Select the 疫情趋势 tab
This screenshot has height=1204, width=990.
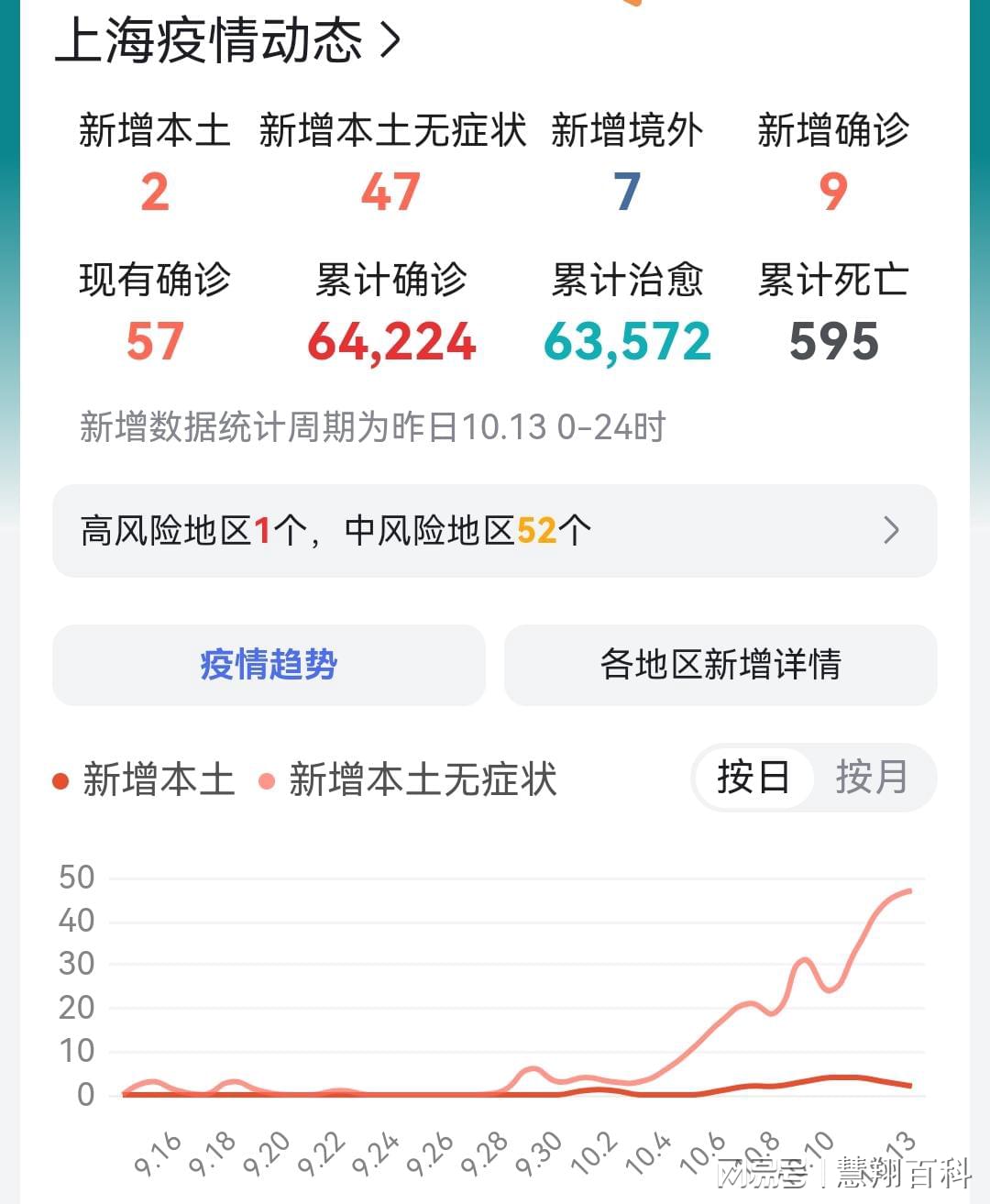pos(269,666)
